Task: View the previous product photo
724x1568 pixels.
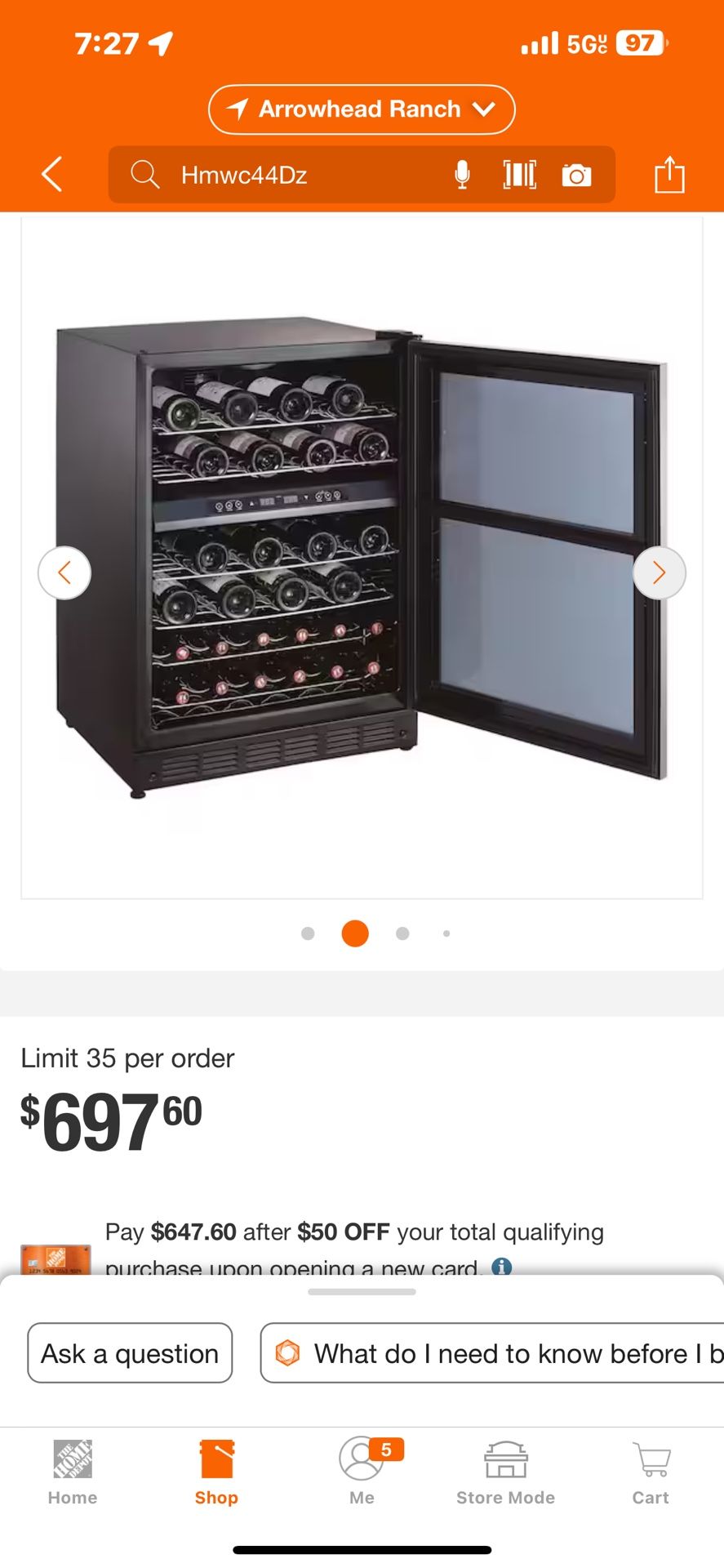Action: pyautogui.click(x=64, y=572)
